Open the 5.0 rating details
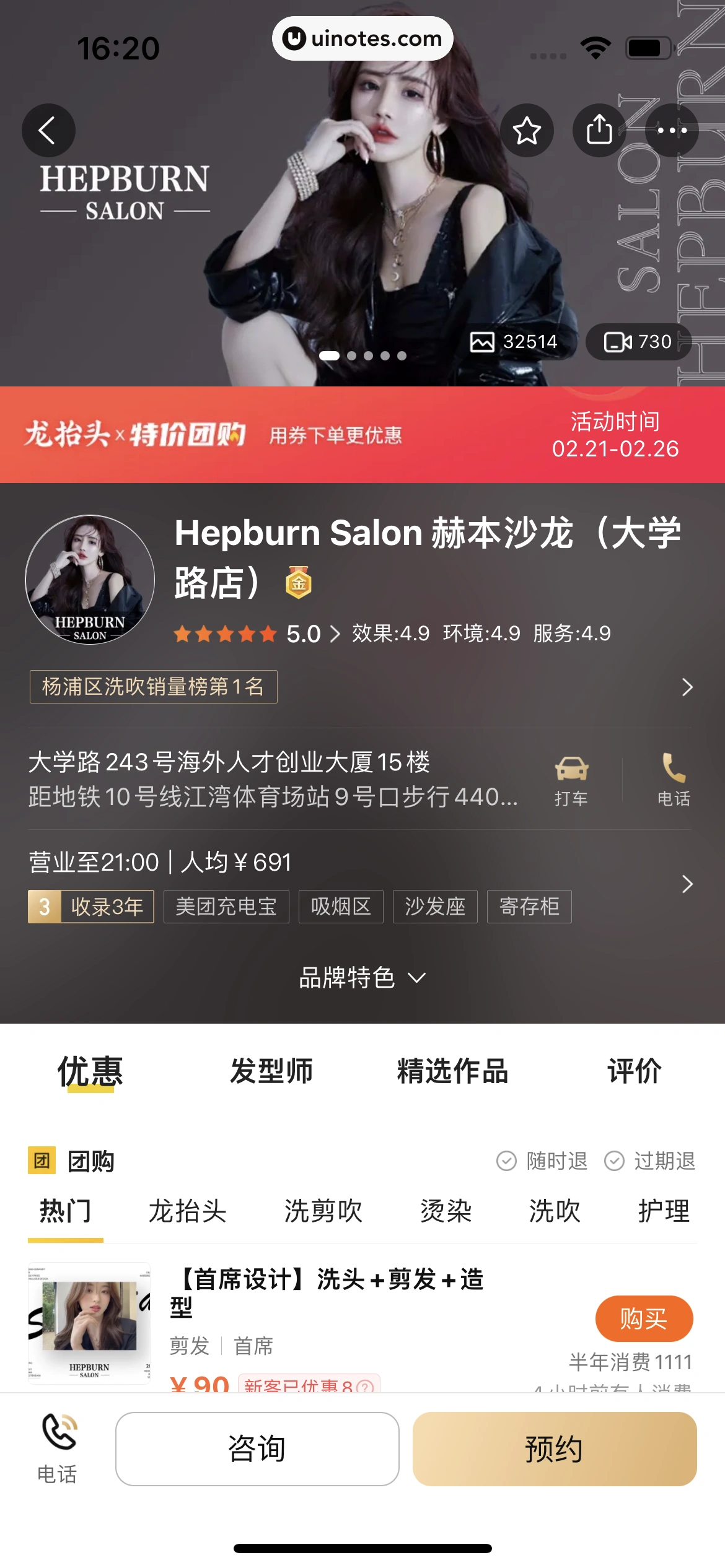 tap(313, 634)
